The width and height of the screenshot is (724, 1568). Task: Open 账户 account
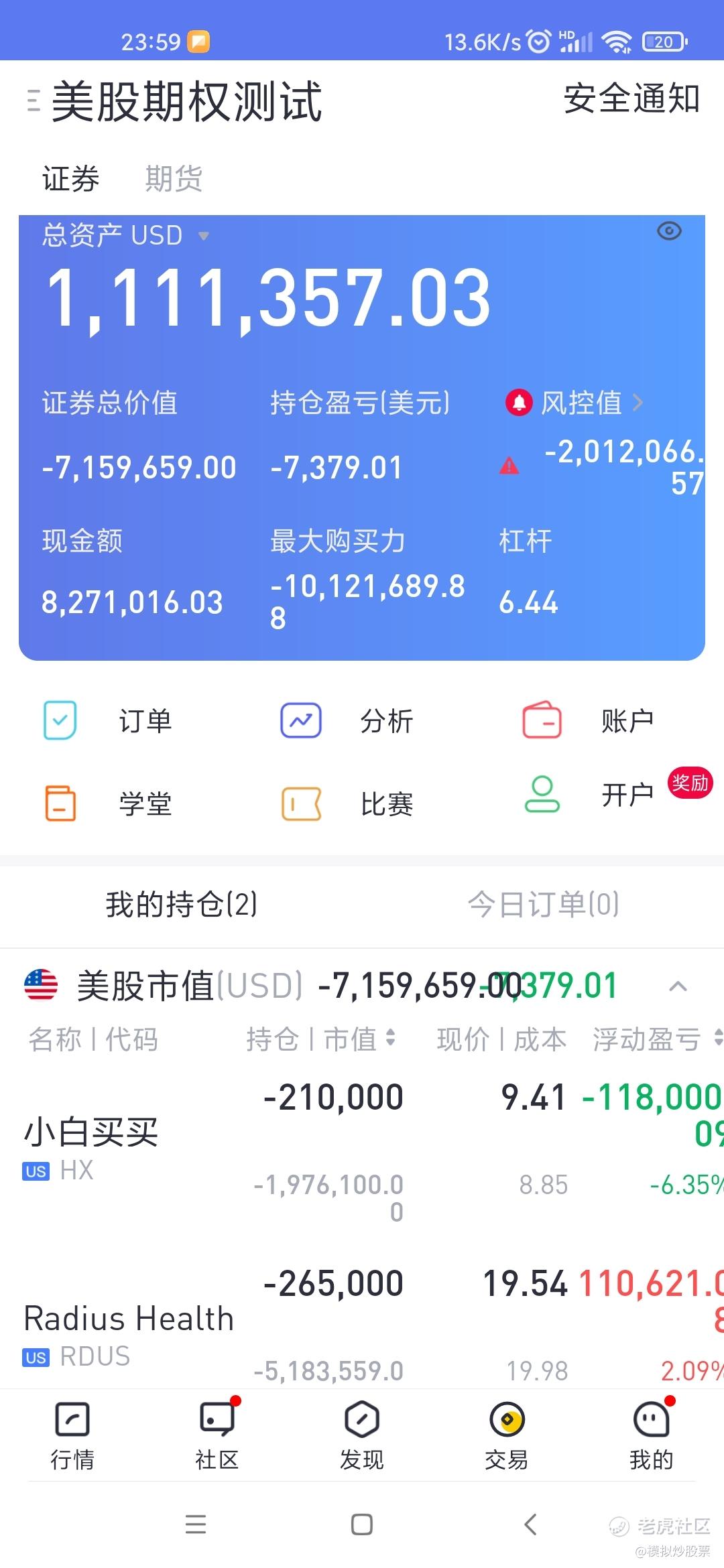coord(588,721)
